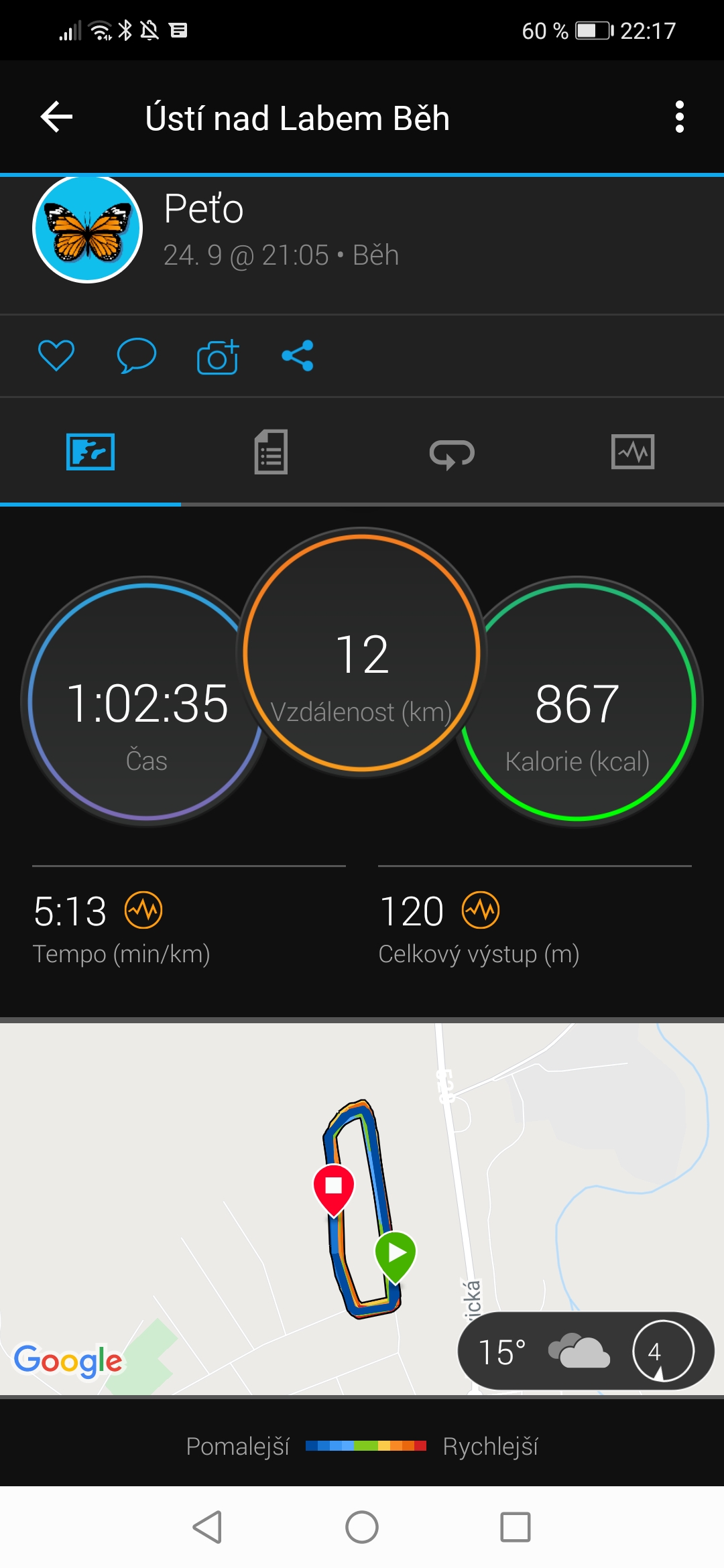Screen dimensions: 724x1568
Task: Tap the system home button
Action: point(362,1528)
